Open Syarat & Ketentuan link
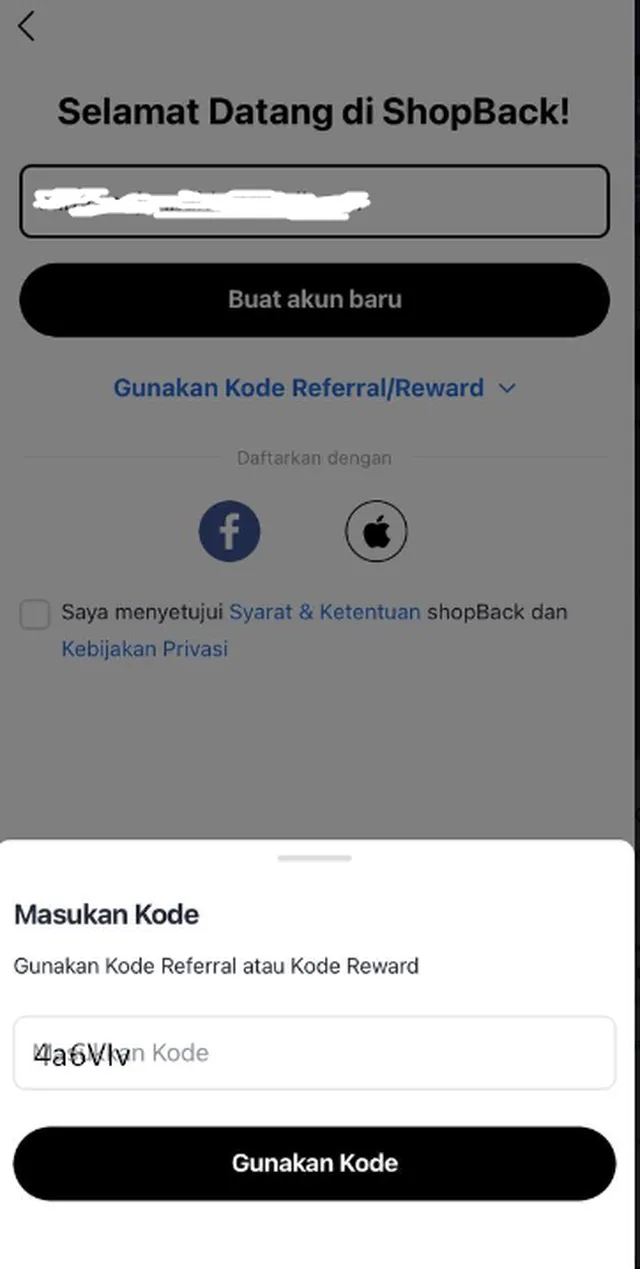This screenshot has width=640, height=1269. 325,612
